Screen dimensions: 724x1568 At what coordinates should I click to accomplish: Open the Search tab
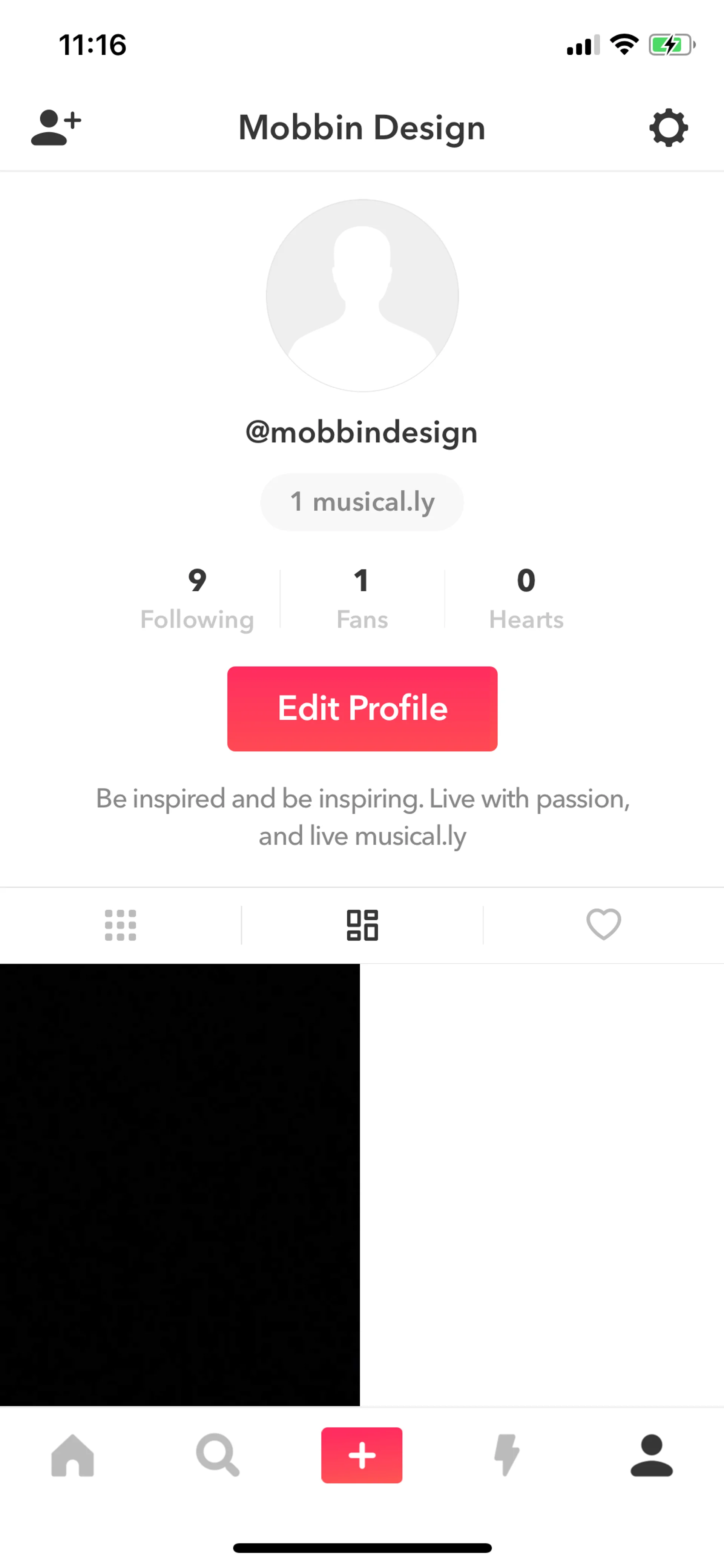217,1455
